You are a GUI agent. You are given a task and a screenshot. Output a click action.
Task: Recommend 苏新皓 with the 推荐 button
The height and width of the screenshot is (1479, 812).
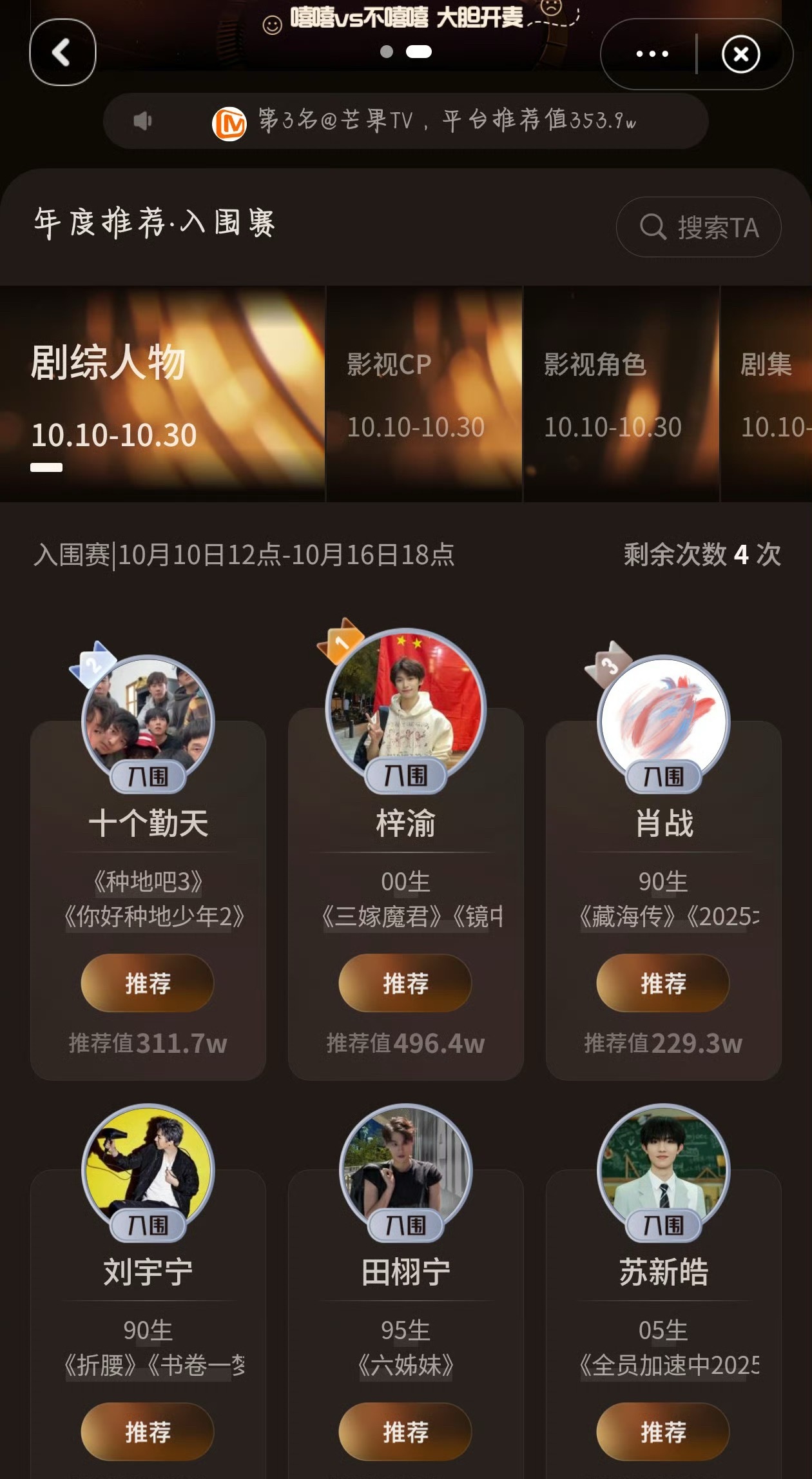click(x=663, y=1432)
